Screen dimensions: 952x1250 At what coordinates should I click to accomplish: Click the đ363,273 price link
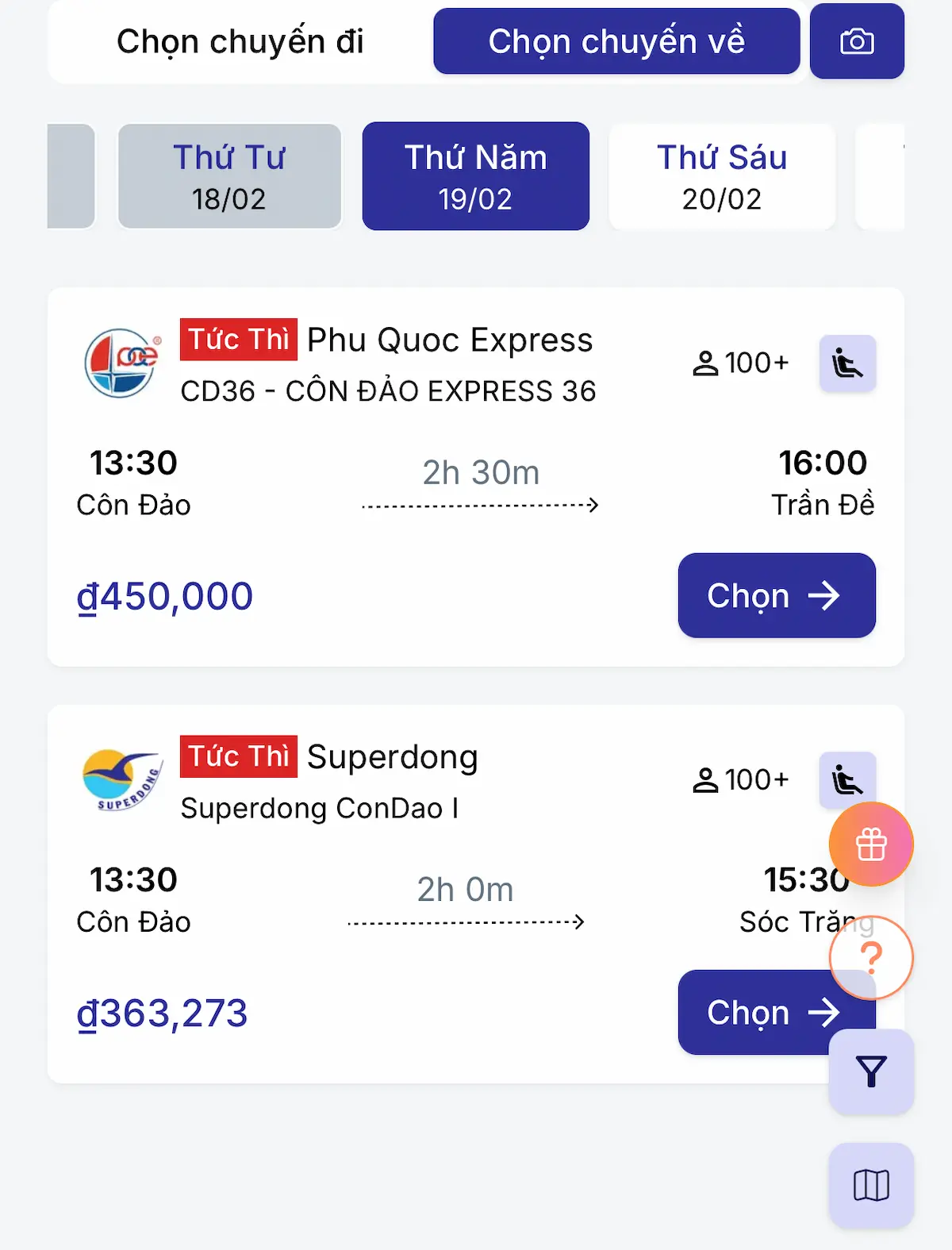[x=163, y=1012]
